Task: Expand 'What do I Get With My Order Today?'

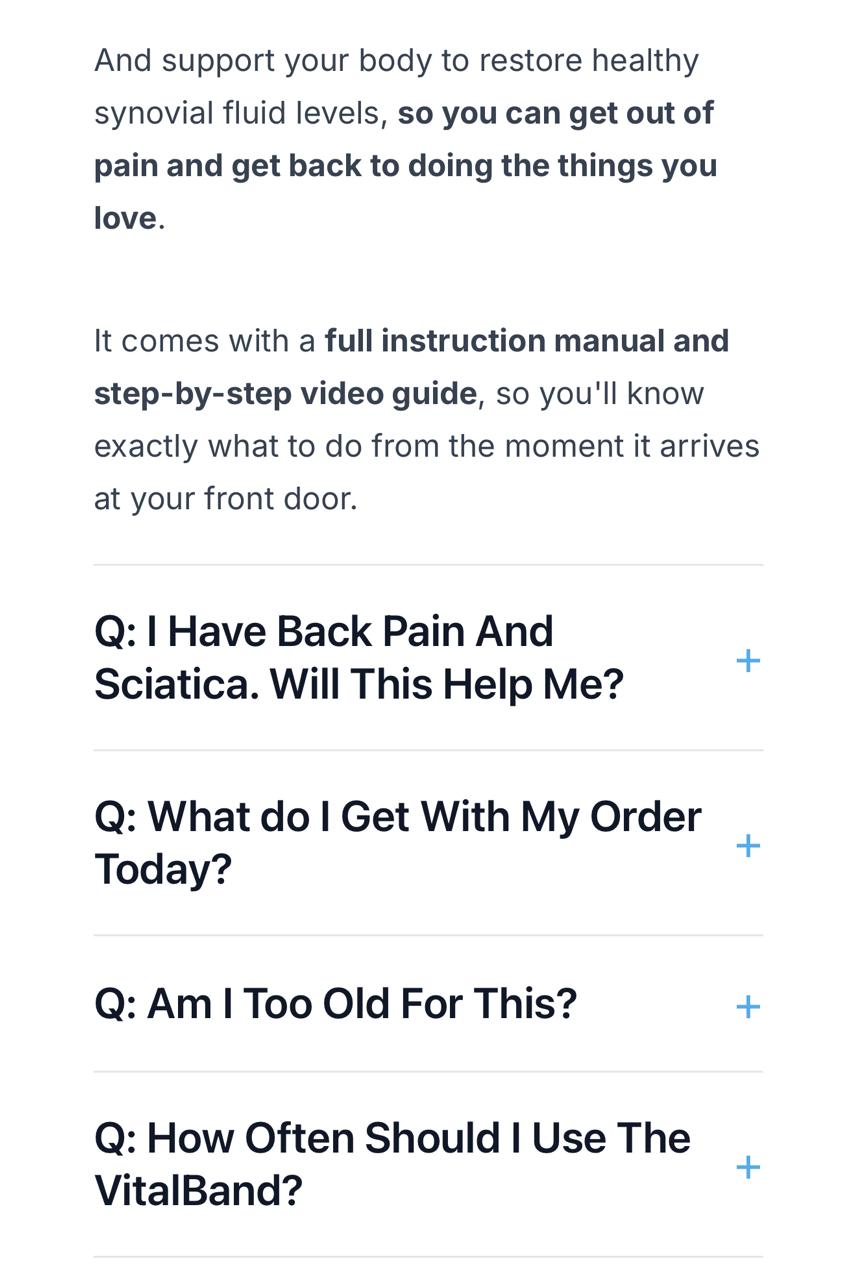Action: 428,843
